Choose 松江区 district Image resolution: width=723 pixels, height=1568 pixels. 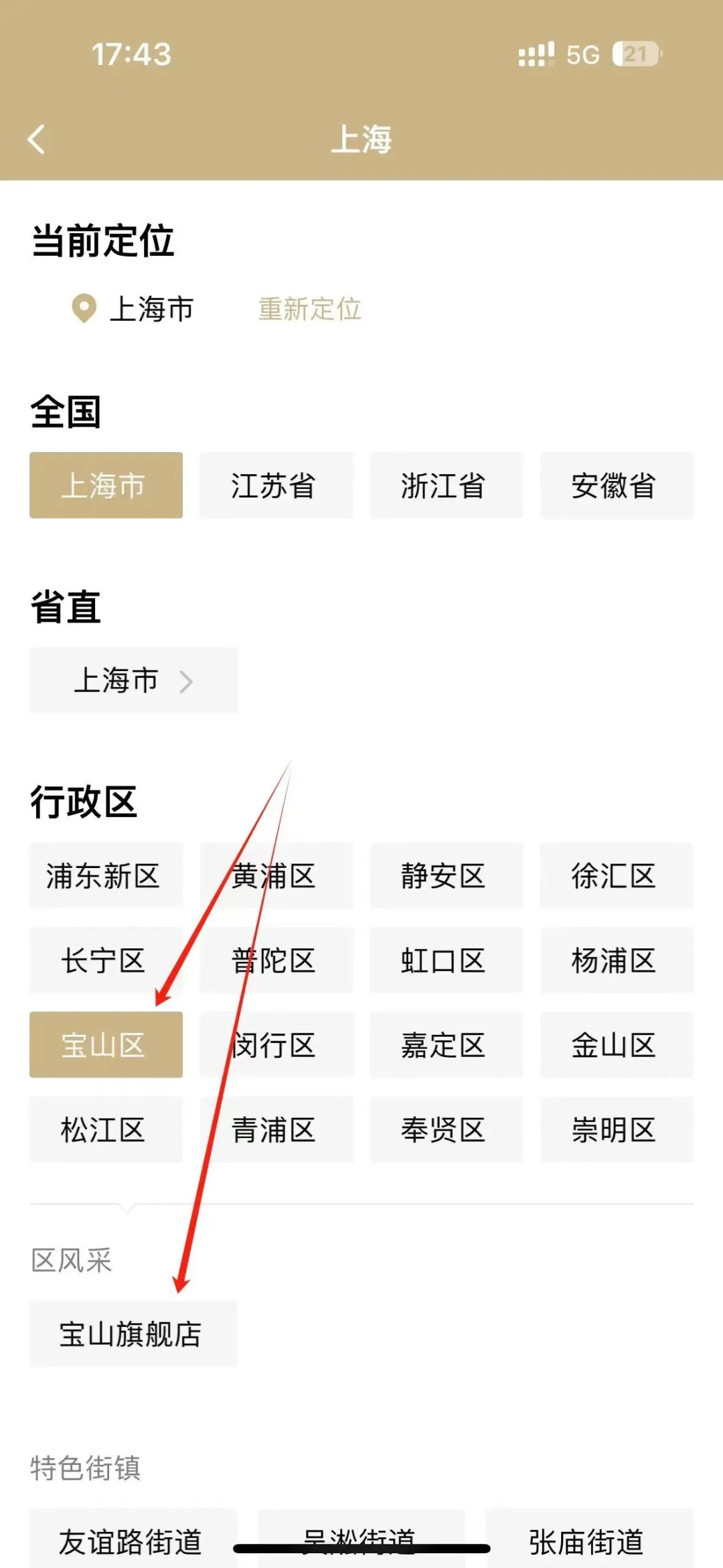coord(106,1130)
